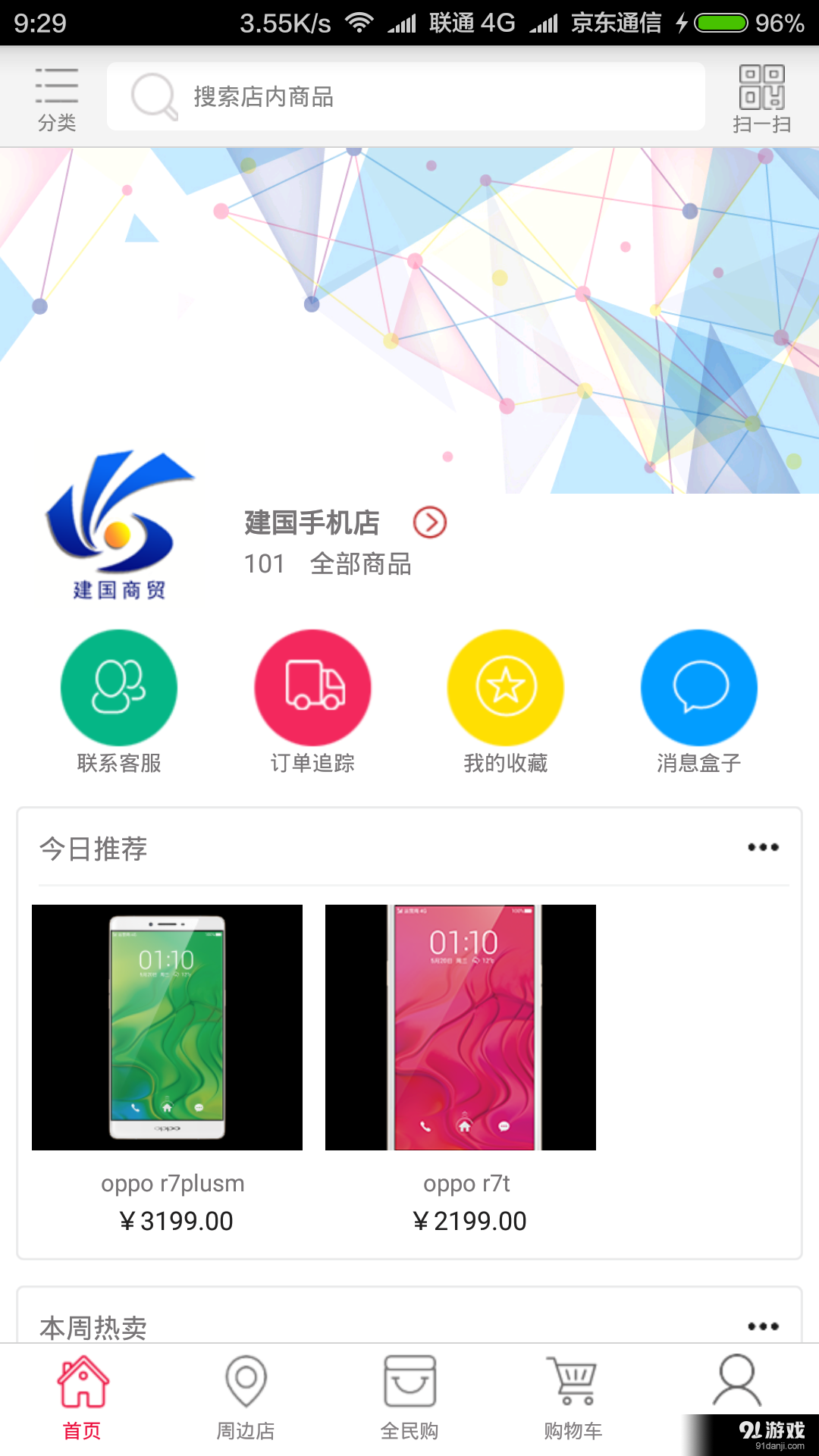Open the 扫一扫 QR scanner

(x=761, y=99)
